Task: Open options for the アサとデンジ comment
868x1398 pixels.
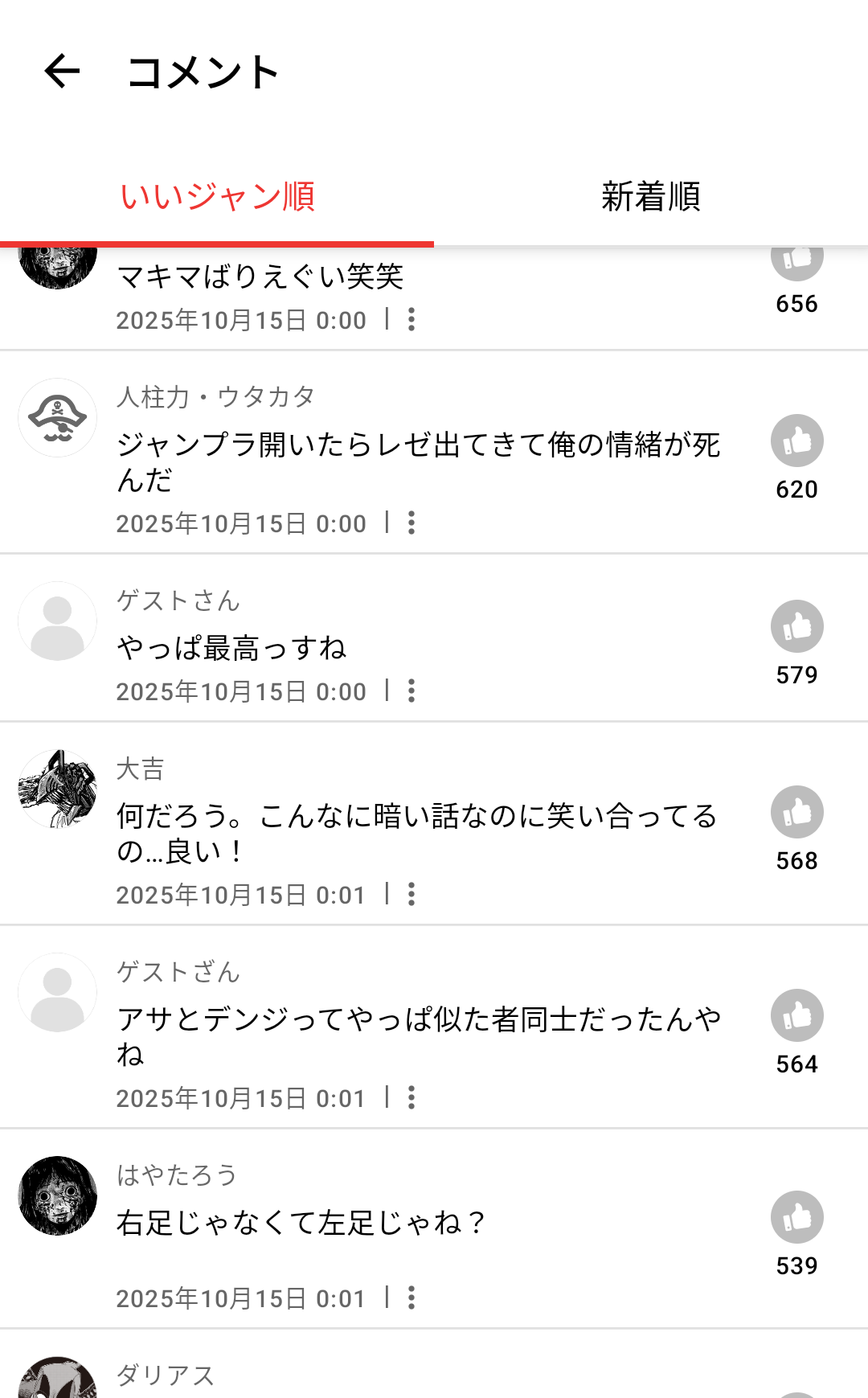Action: (411, 1097)
